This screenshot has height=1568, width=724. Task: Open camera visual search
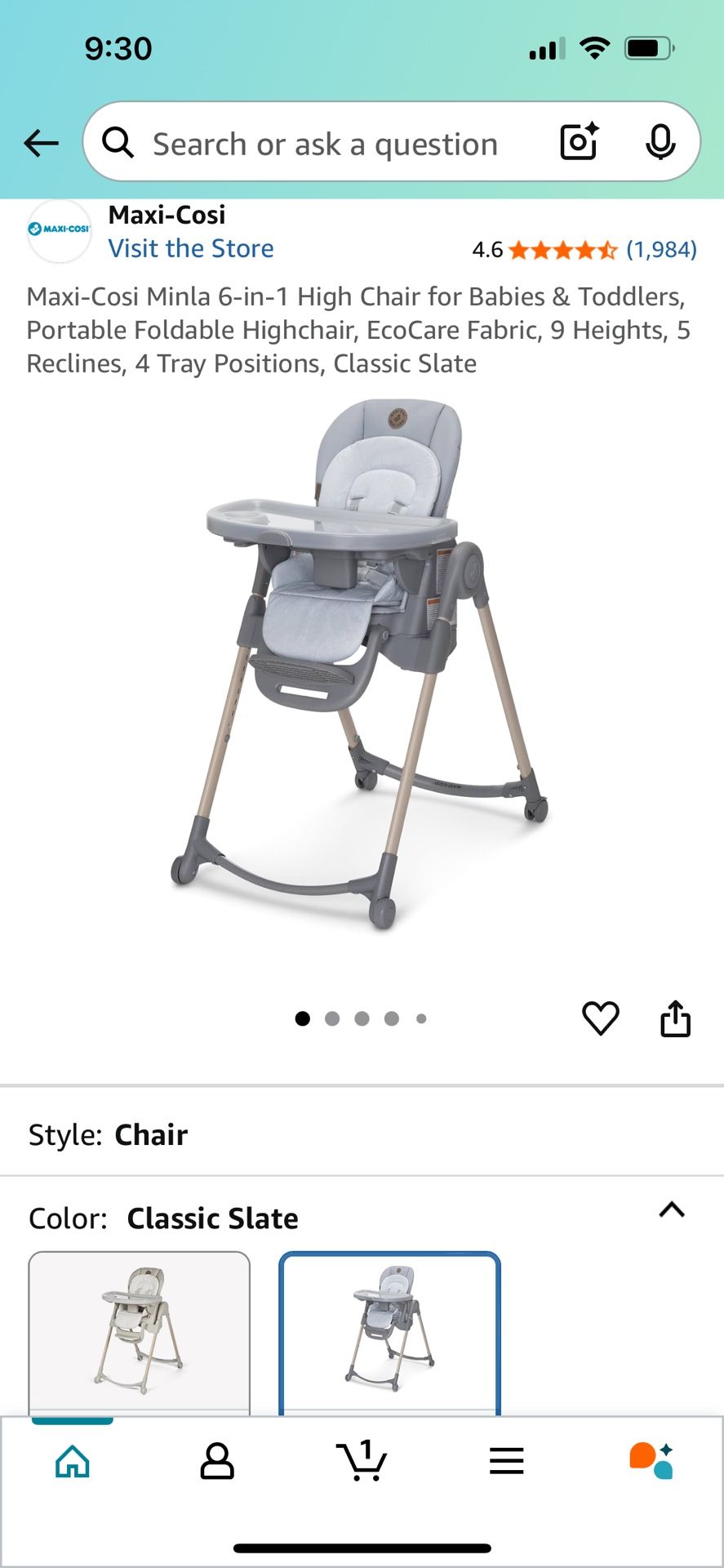point(580,142)
